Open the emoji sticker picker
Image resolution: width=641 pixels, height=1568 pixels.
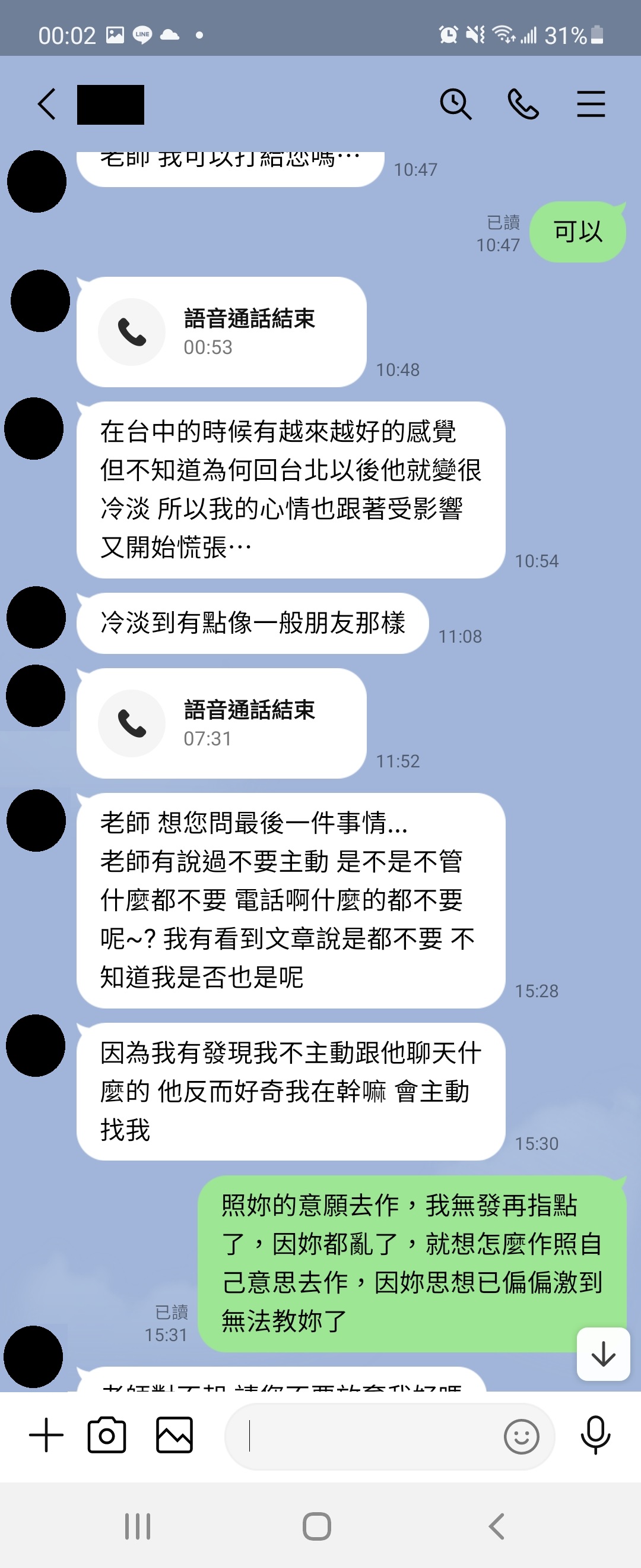pyautogui.click(x=521, y=1437)
